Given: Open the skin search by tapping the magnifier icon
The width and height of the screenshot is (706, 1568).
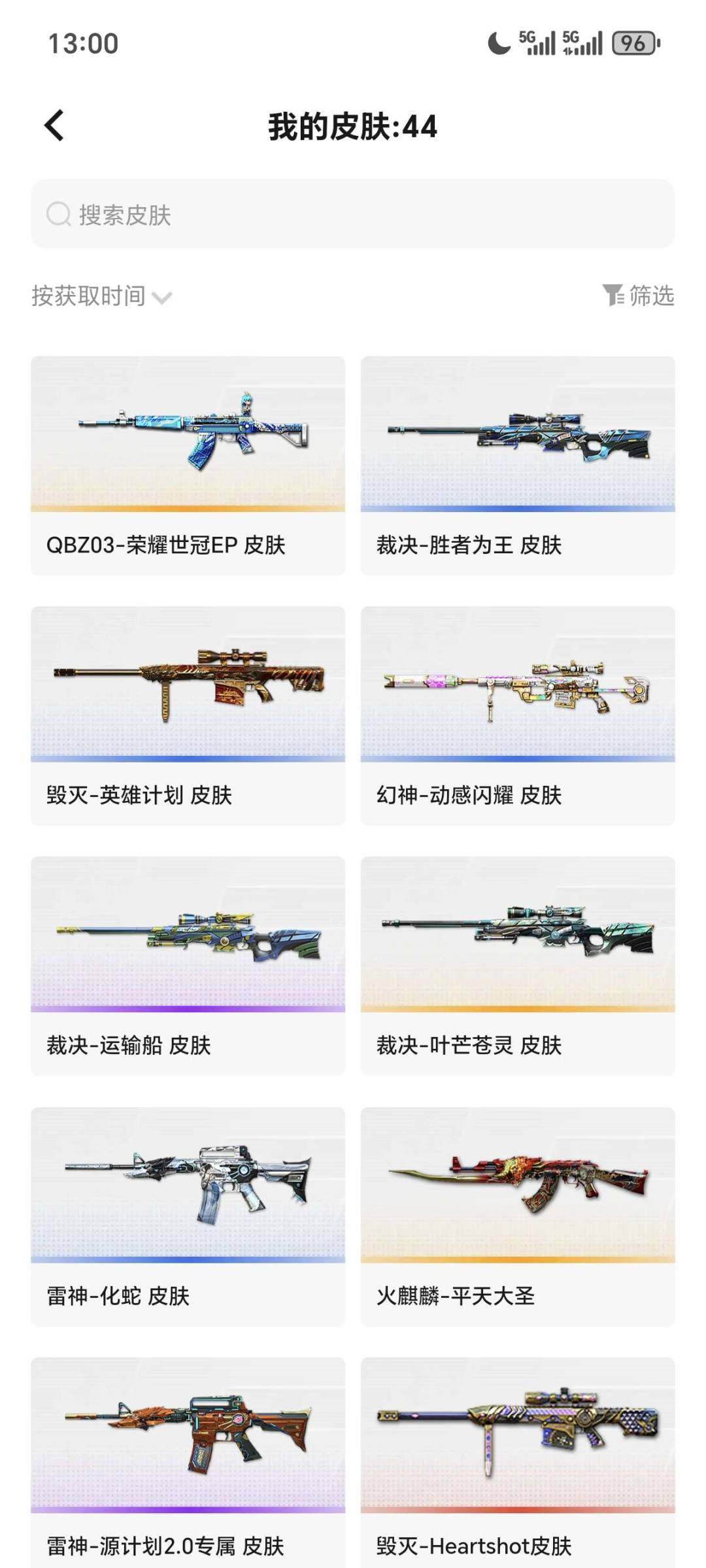Looking at the screenshot, I should click(58, 213).
